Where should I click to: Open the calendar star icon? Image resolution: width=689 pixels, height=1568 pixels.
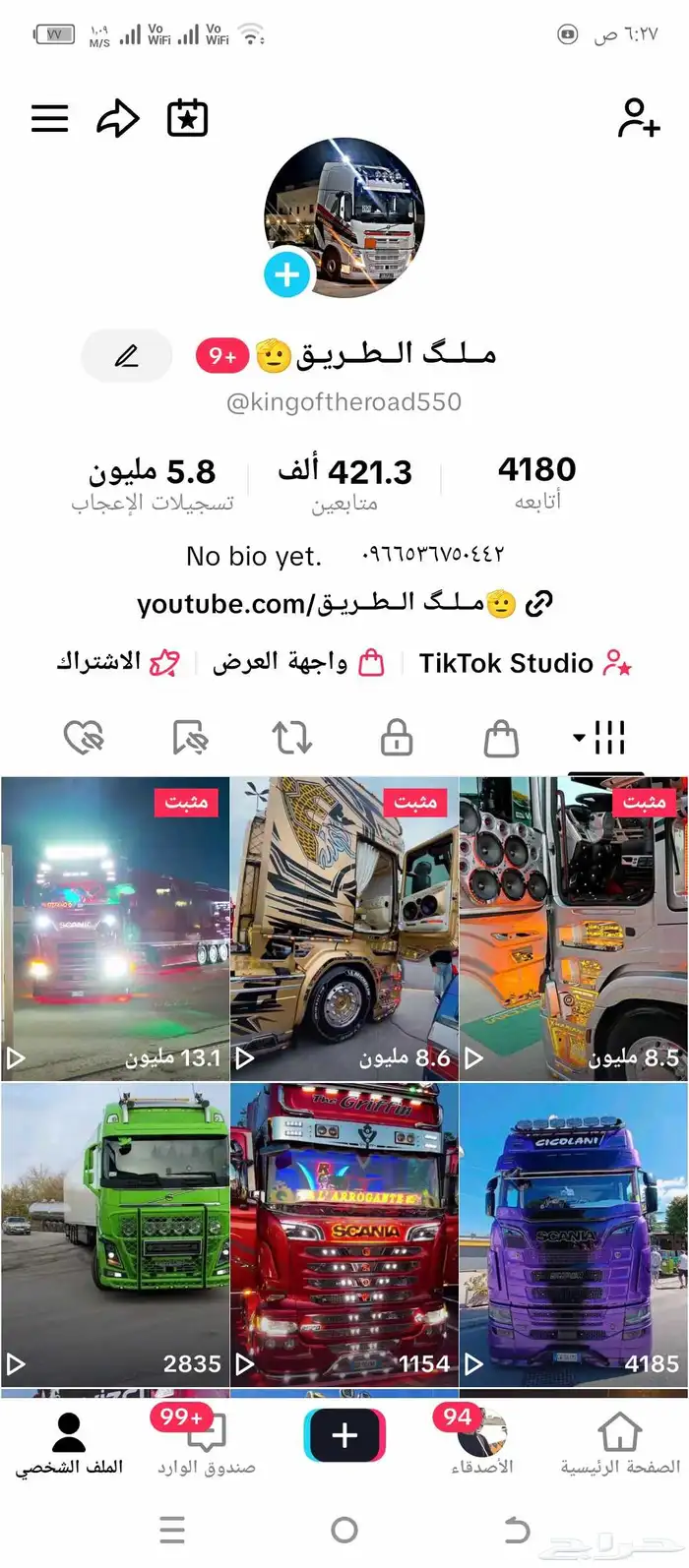point(187,119)
